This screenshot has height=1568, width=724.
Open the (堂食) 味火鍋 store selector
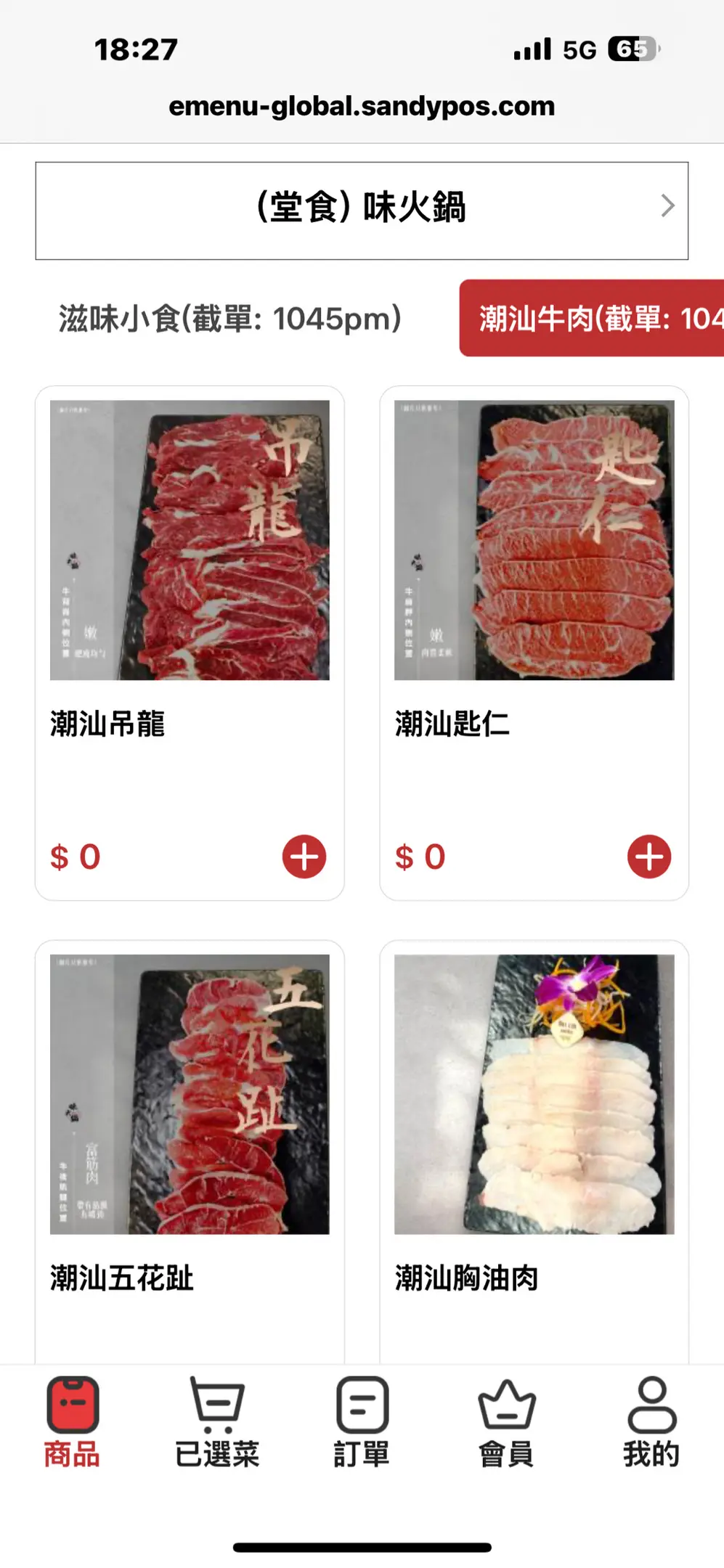[362, 210]
